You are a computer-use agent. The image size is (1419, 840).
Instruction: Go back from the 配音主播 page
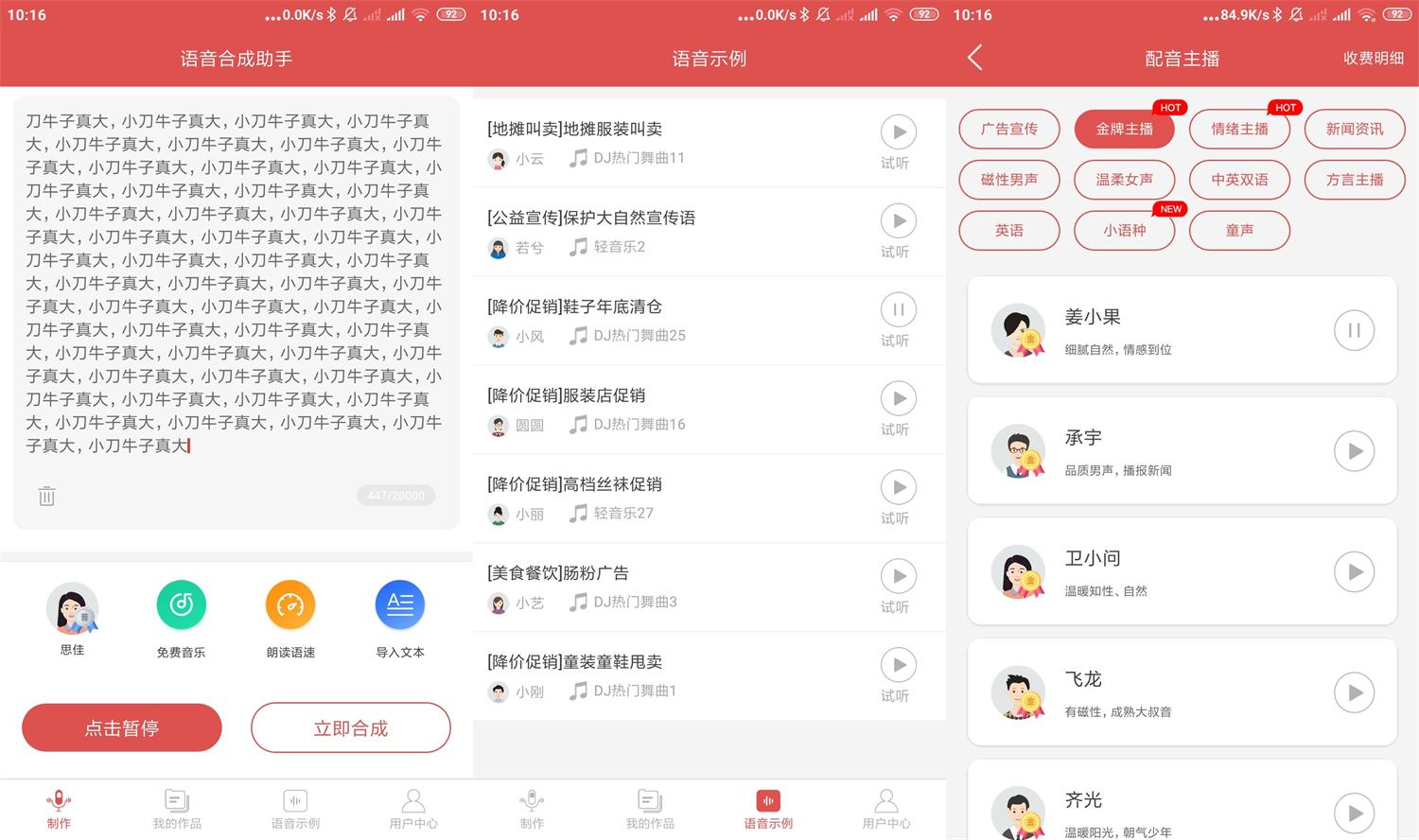975,58
